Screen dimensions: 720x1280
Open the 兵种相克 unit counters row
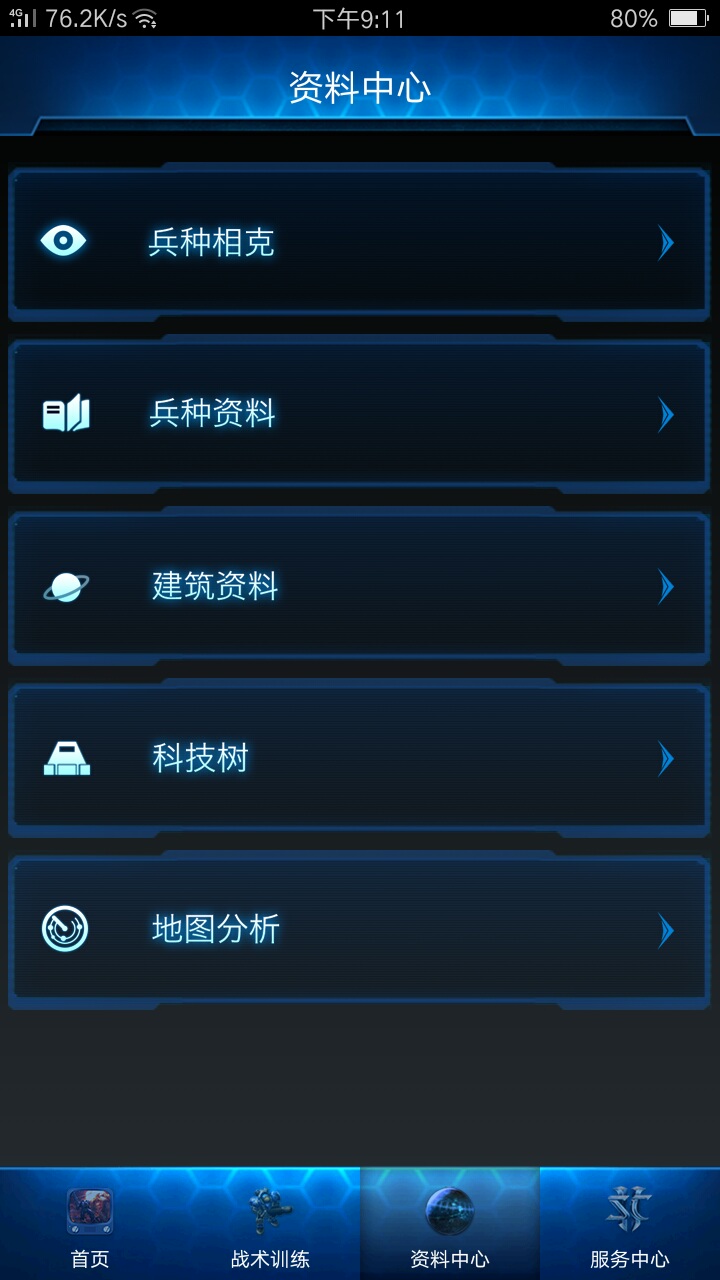(x=360, y=242)
